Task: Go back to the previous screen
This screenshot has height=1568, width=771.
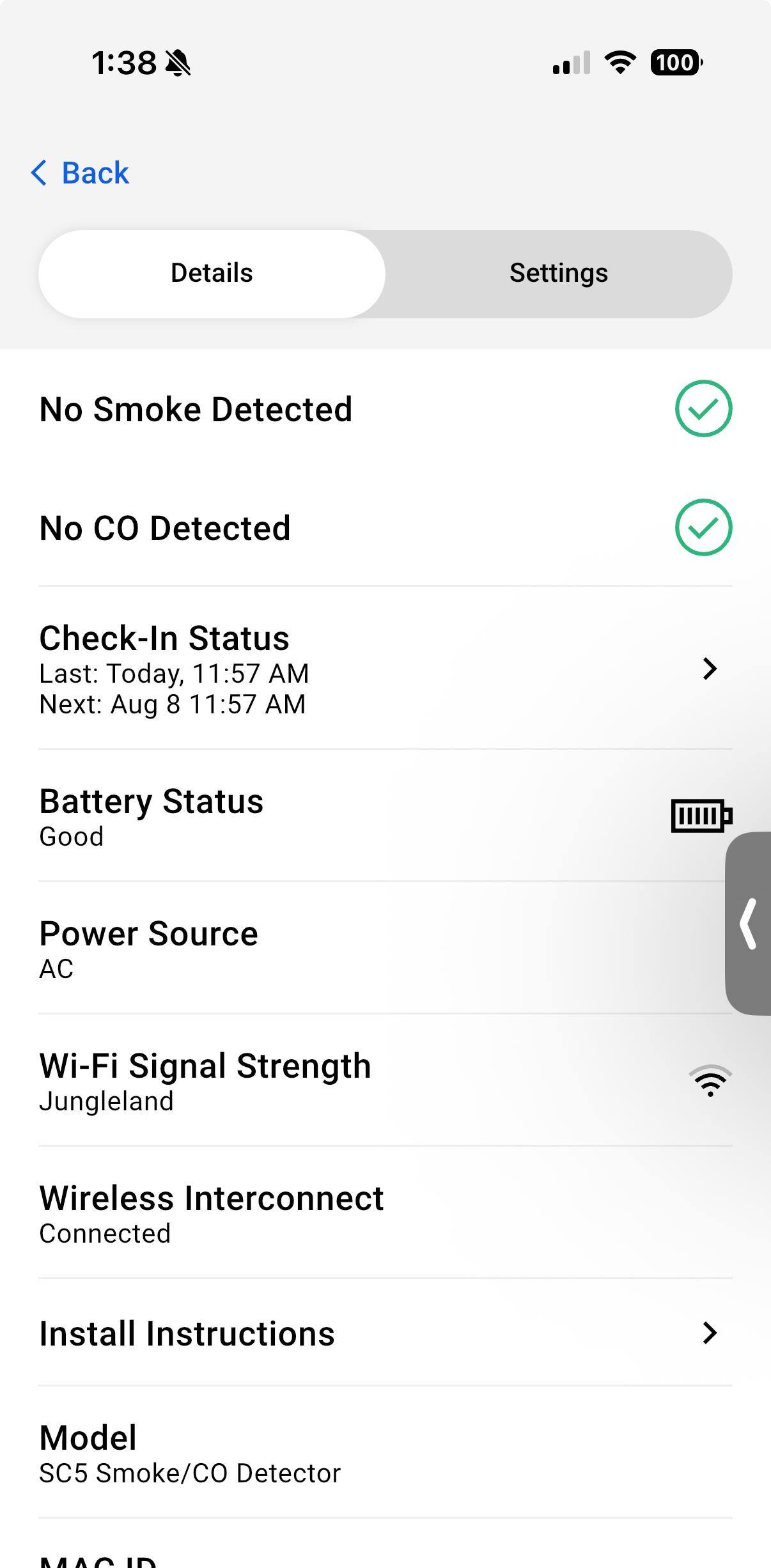Action: [81, 173]
